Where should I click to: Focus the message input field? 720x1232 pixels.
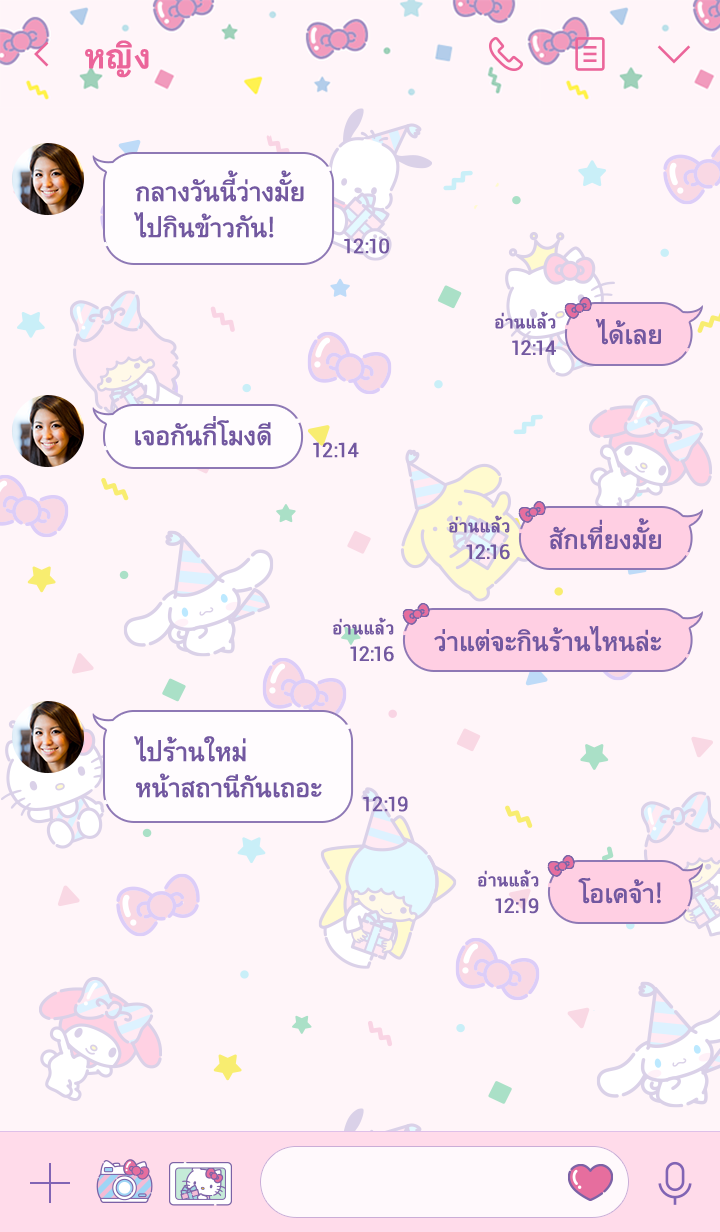410,1182
